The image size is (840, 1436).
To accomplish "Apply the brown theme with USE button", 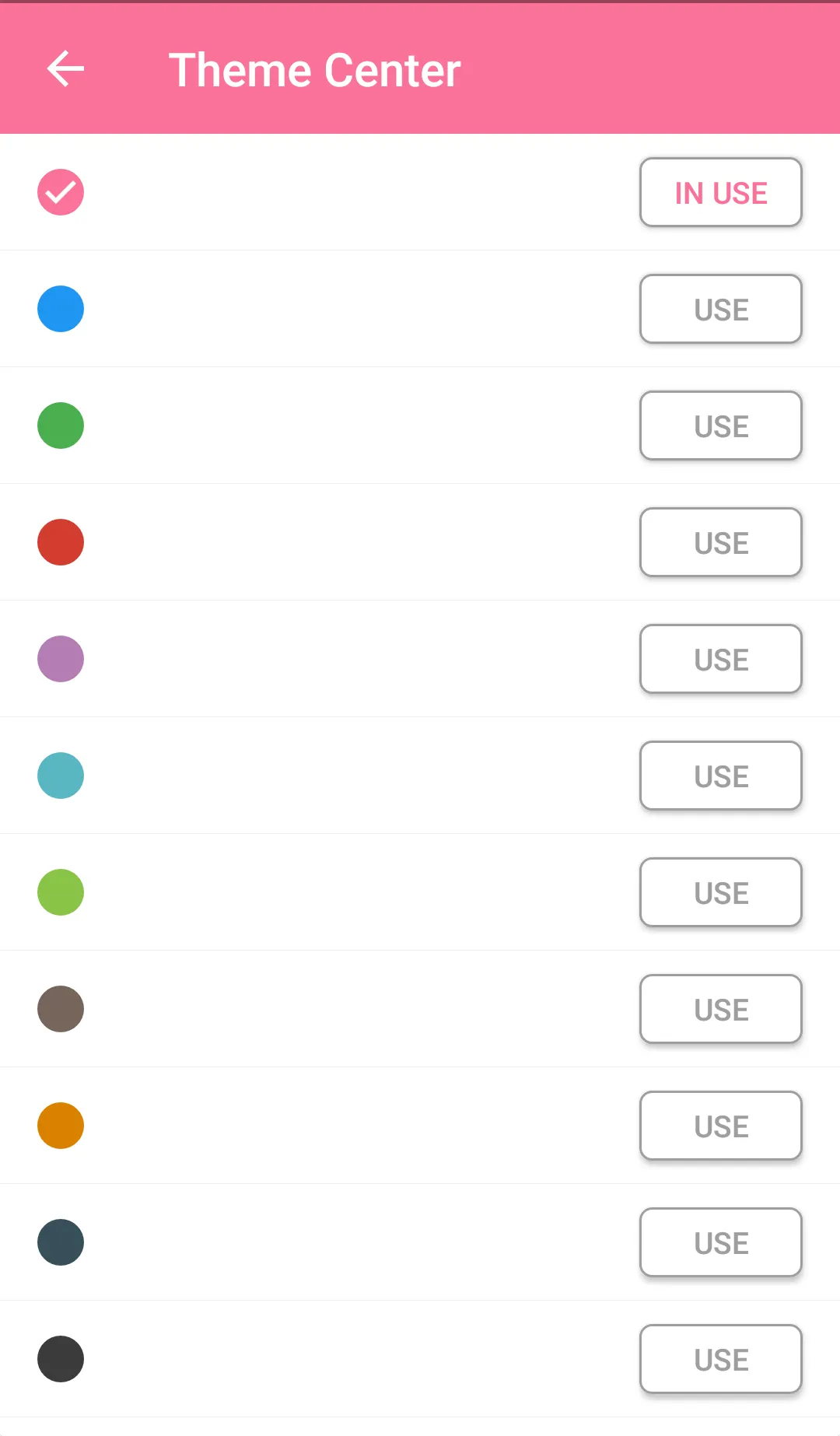I will coord(720,1009).
